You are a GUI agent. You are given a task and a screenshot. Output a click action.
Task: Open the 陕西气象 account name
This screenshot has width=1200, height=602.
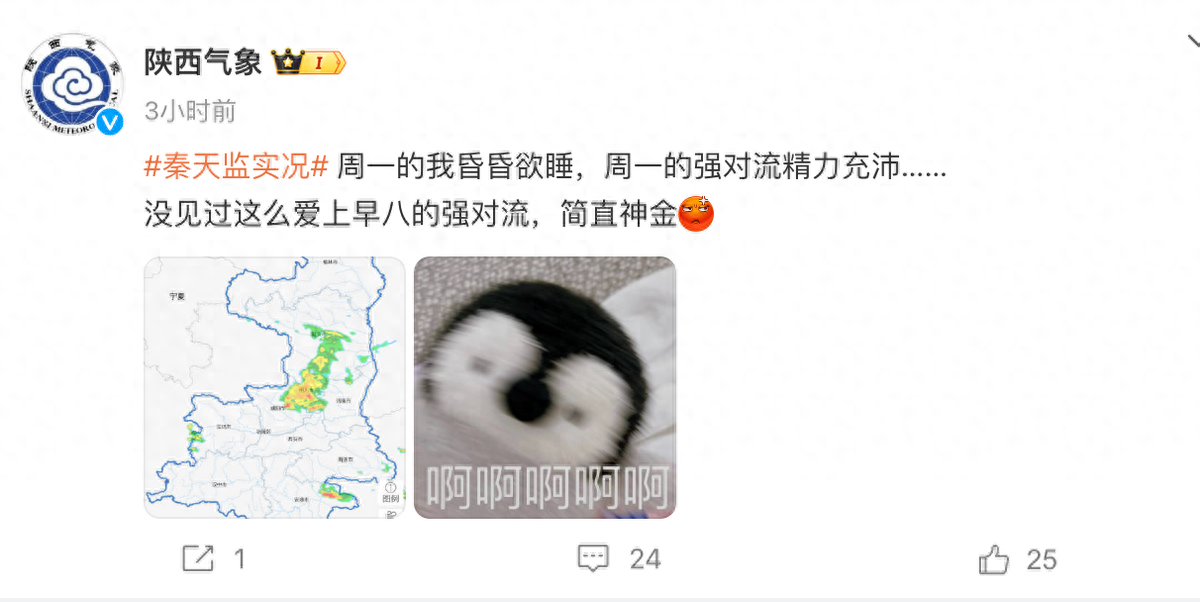(x=203, y=62)
